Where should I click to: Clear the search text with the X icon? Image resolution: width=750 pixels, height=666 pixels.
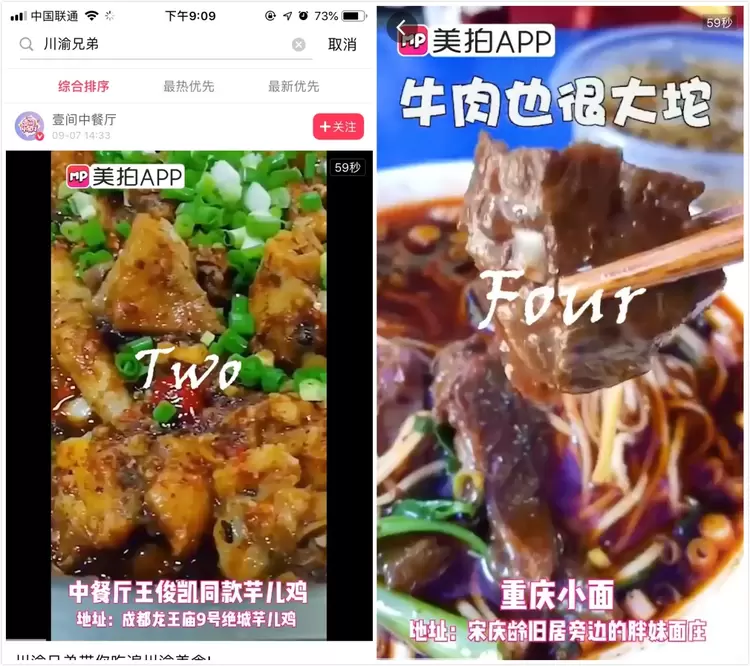pyautogui.click(x=298, y=44)
